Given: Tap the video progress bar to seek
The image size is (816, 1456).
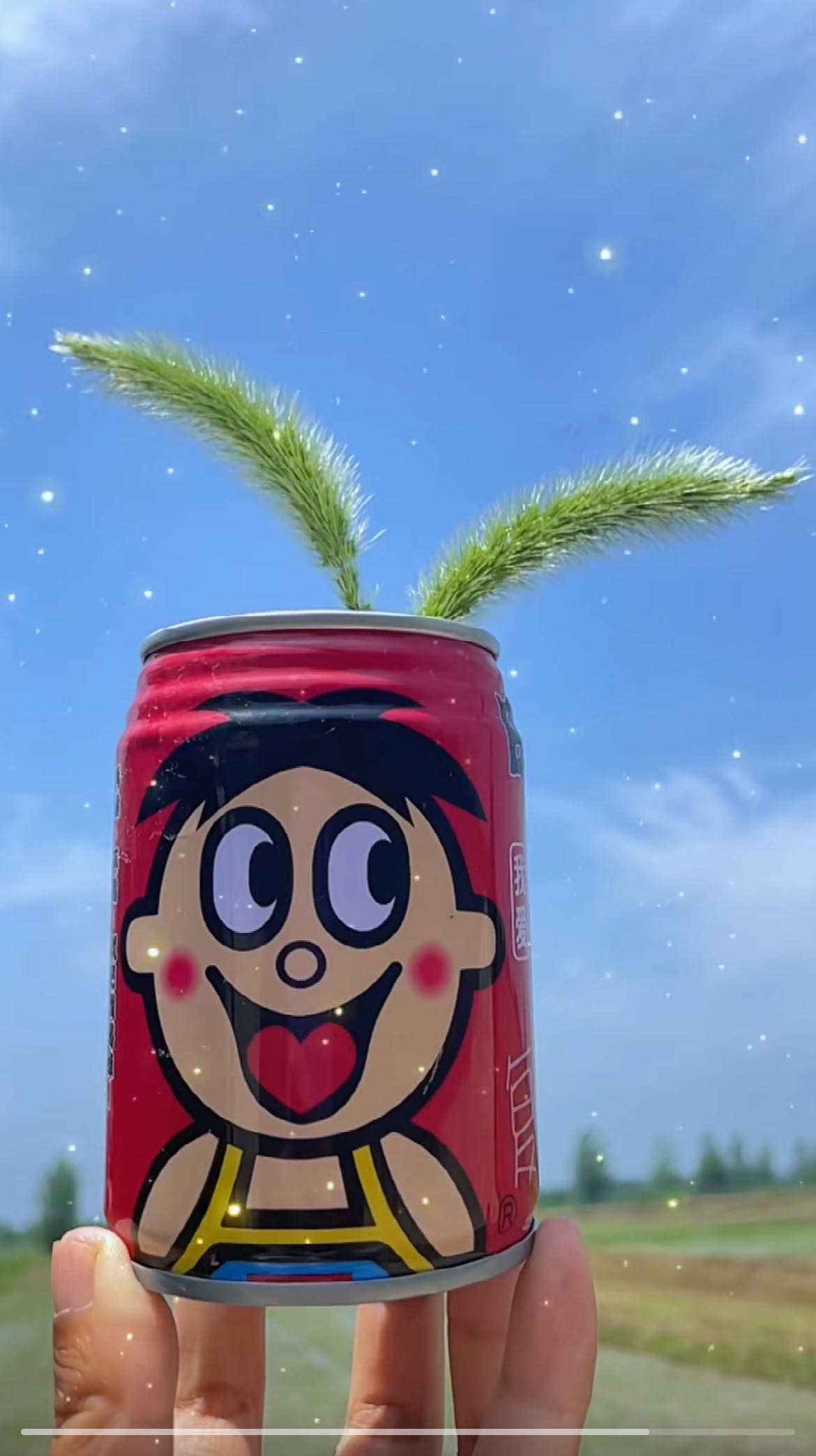Looking at the screenshot, I should click(x=408, y=1432).
